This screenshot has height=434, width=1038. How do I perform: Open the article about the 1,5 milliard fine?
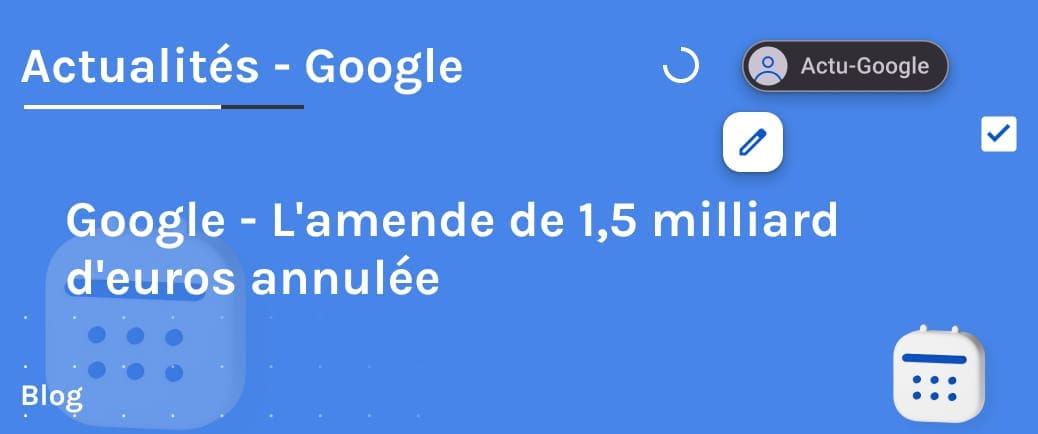pos(452,249)
